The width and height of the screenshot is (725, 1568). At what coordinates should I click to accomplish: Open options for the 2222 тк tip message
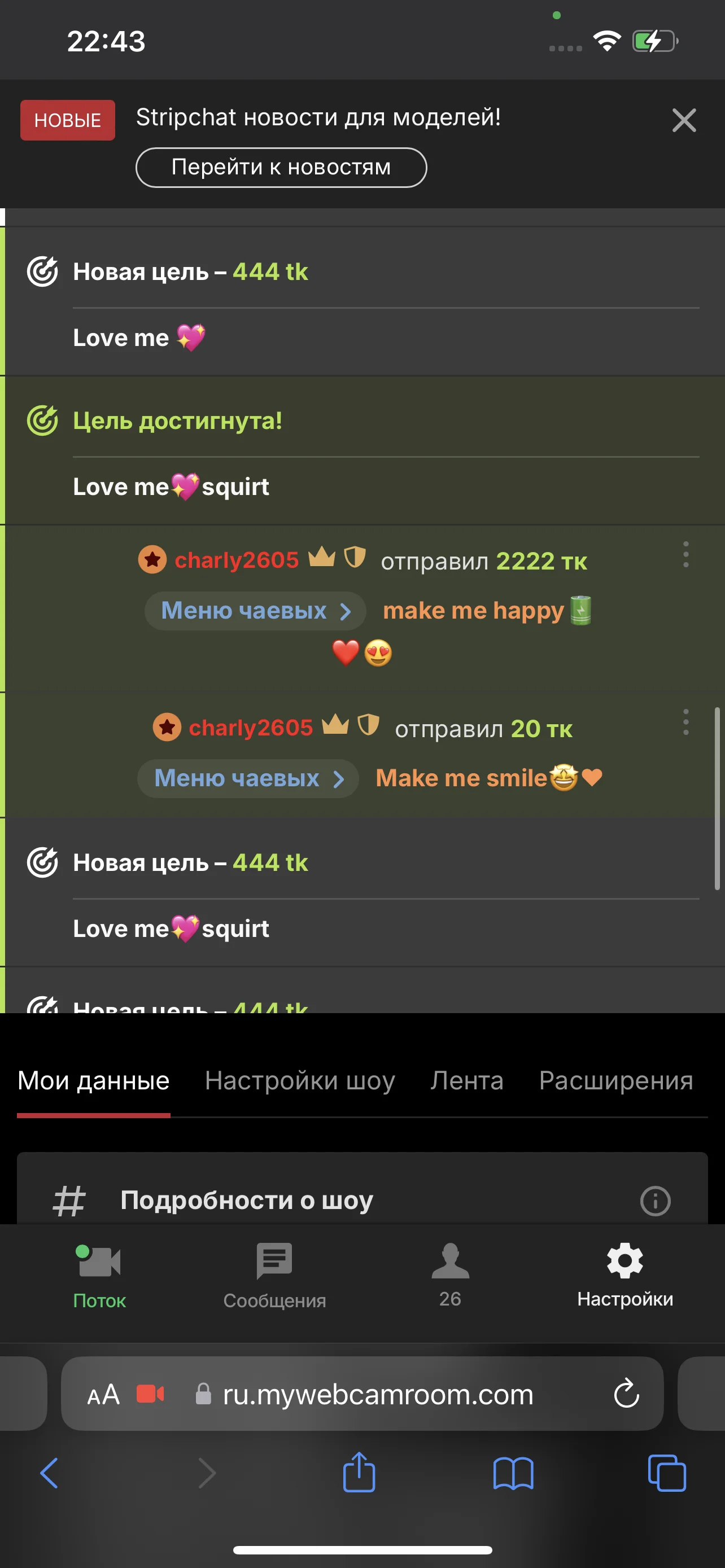point(685,554)
